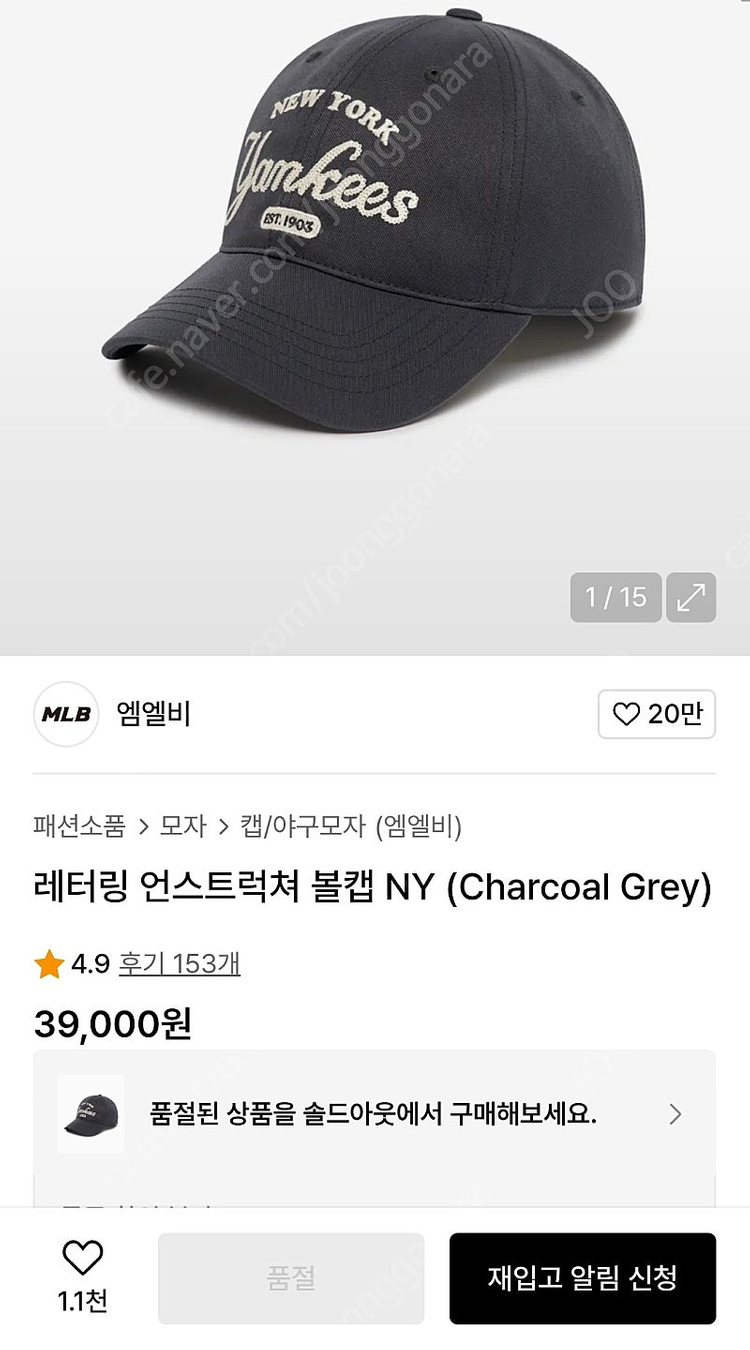Open the 솔드아웃 purchase banner
This screenshot has width=750, height=1350.
[x=374, y=1114]
